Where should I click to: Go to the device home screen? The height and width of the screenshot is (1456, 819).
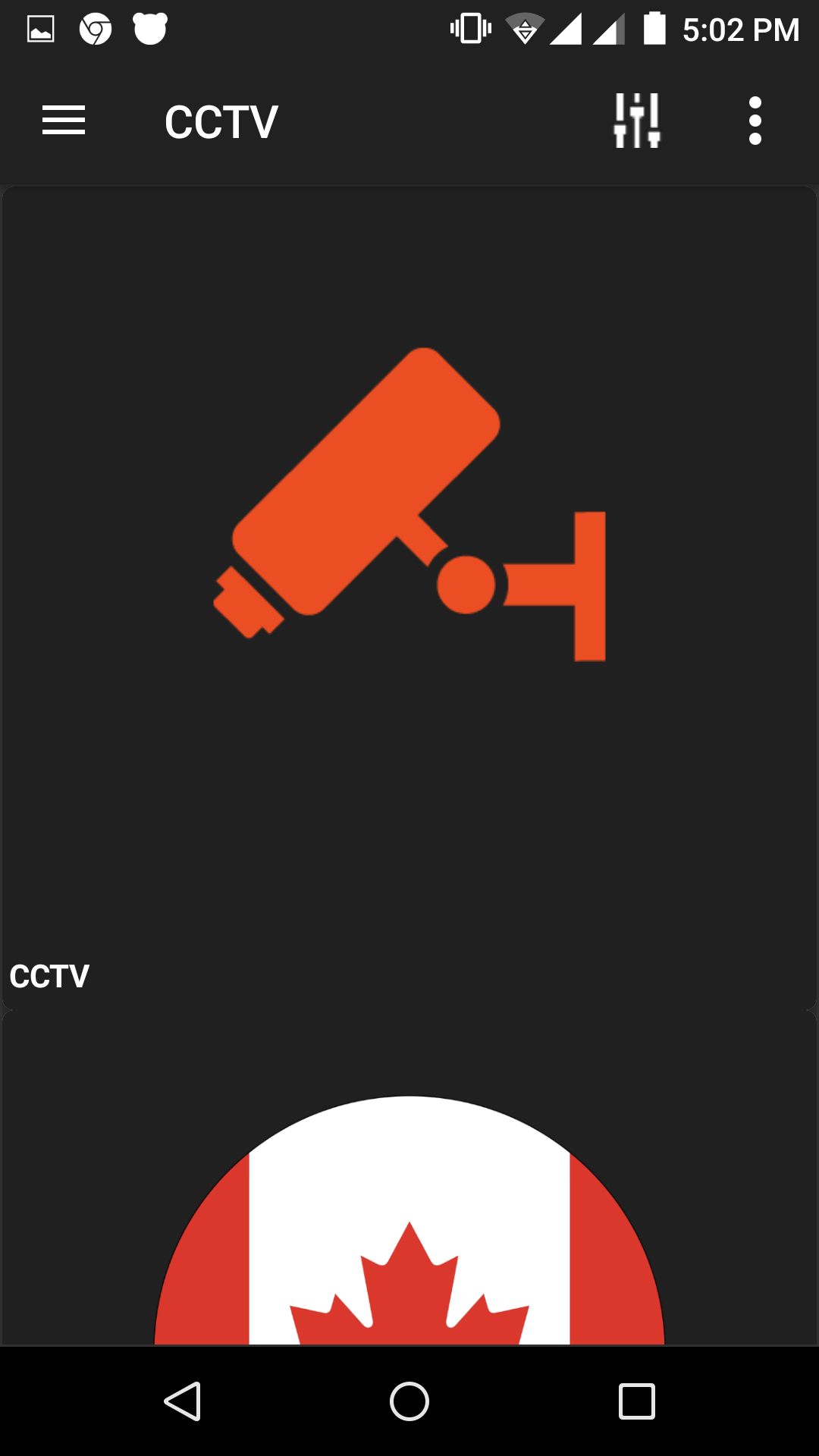pyautogui.click(x=409, y=1401)
